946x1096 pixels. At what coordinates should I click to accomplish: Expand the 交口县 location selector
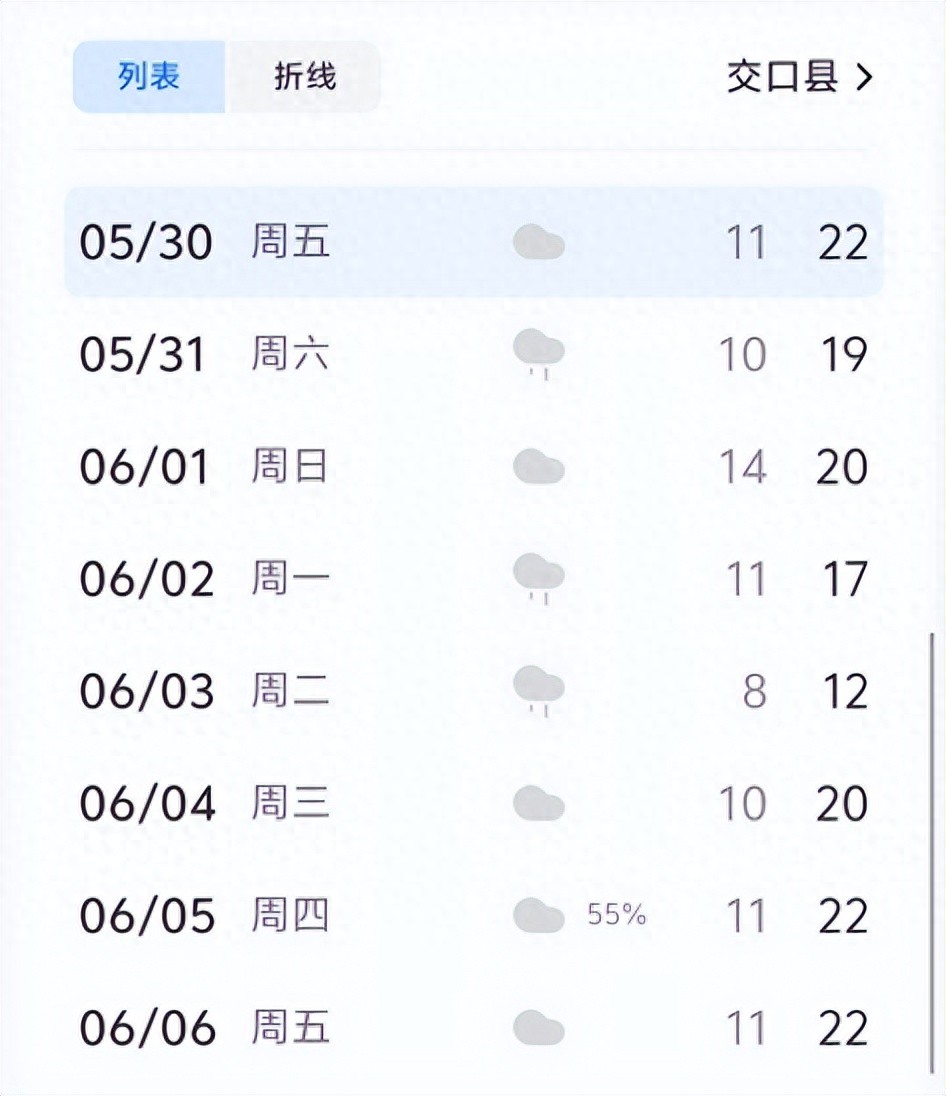tap(783, 77)
